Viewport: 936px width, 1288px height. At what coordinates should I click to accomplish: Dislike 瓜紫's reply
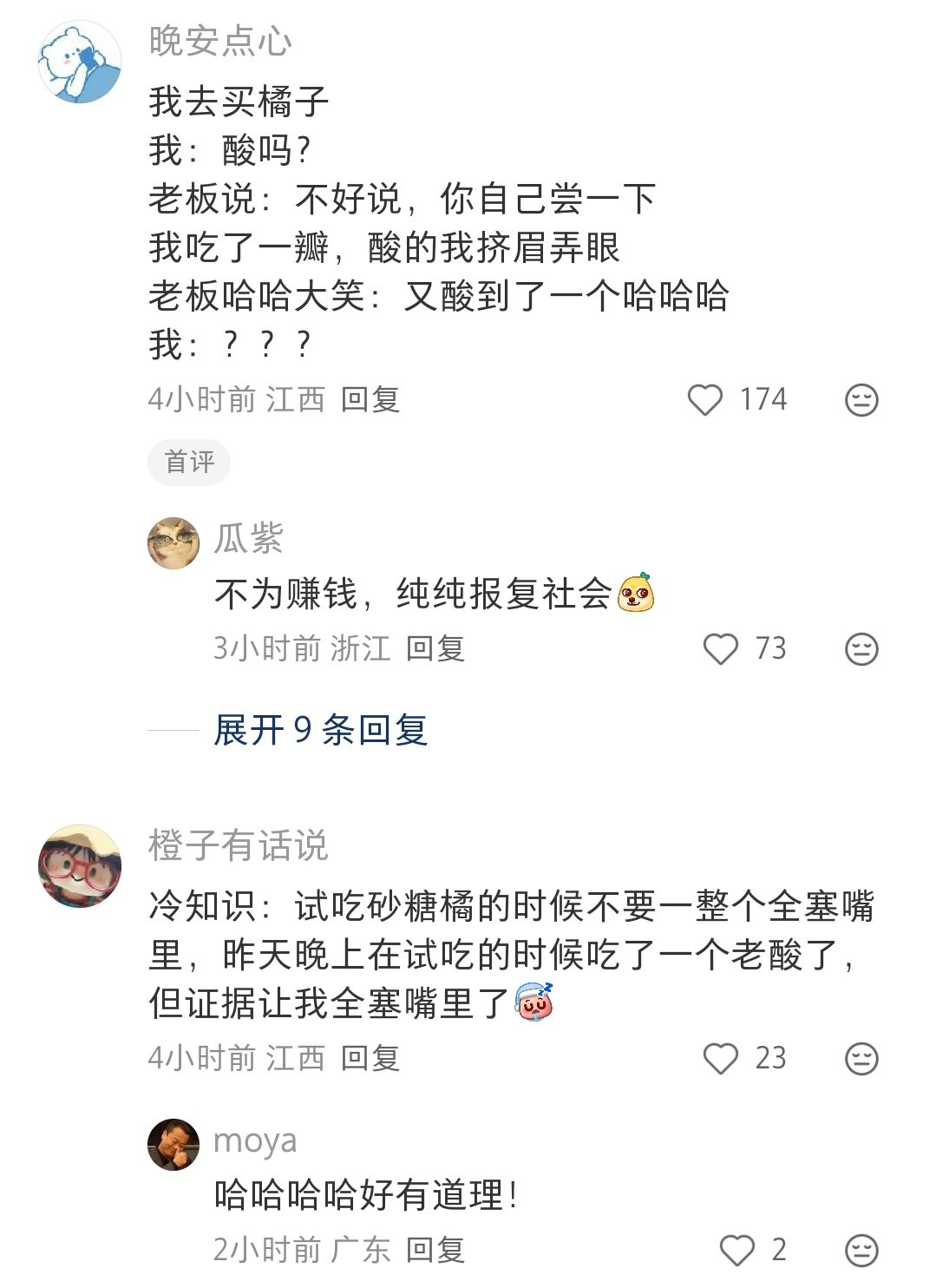pyautogui.click(x=861, y=649)
